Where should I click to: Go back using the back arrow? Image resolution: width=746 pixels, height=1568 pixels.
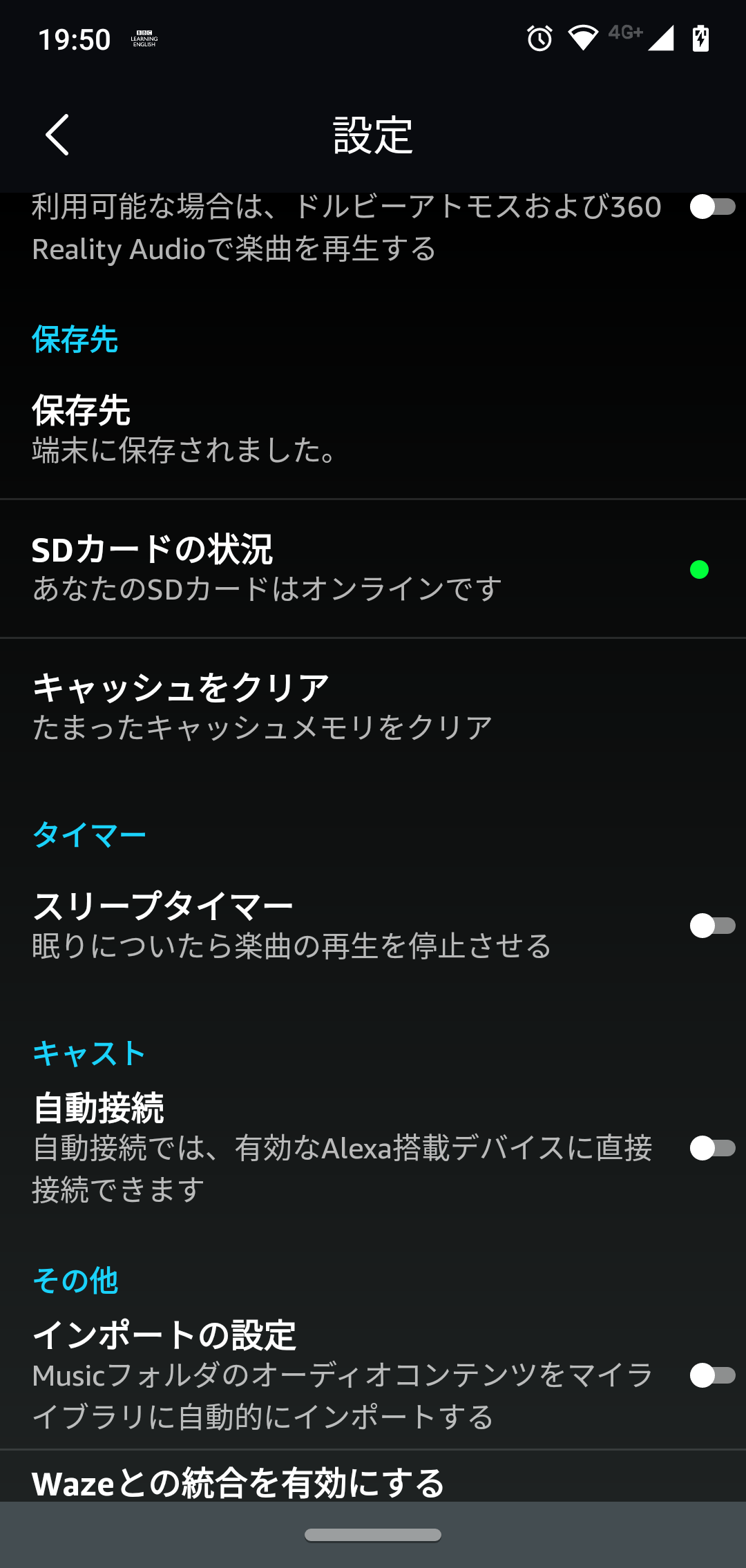tap(58, 135)
